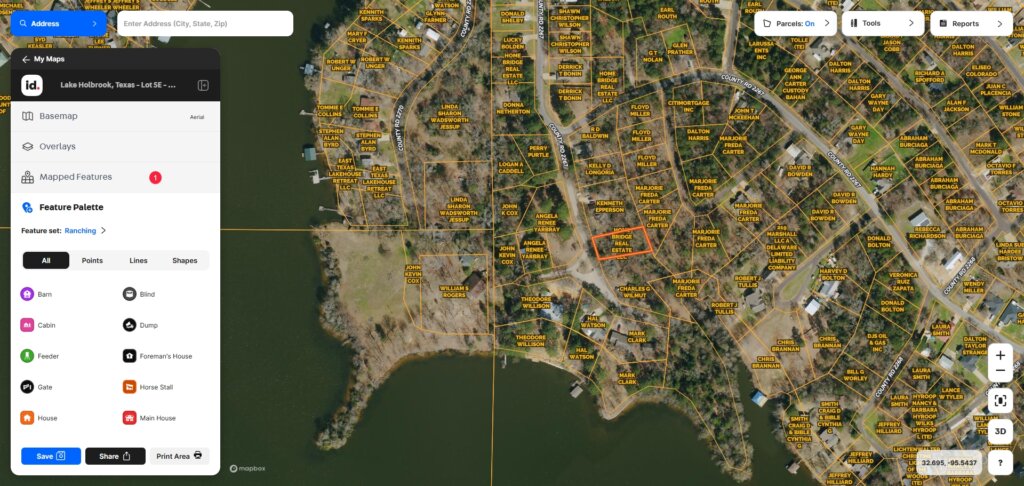Toggle the Parcels layer menu
The width and height of the screenshot is (1024, 486).
795,23
